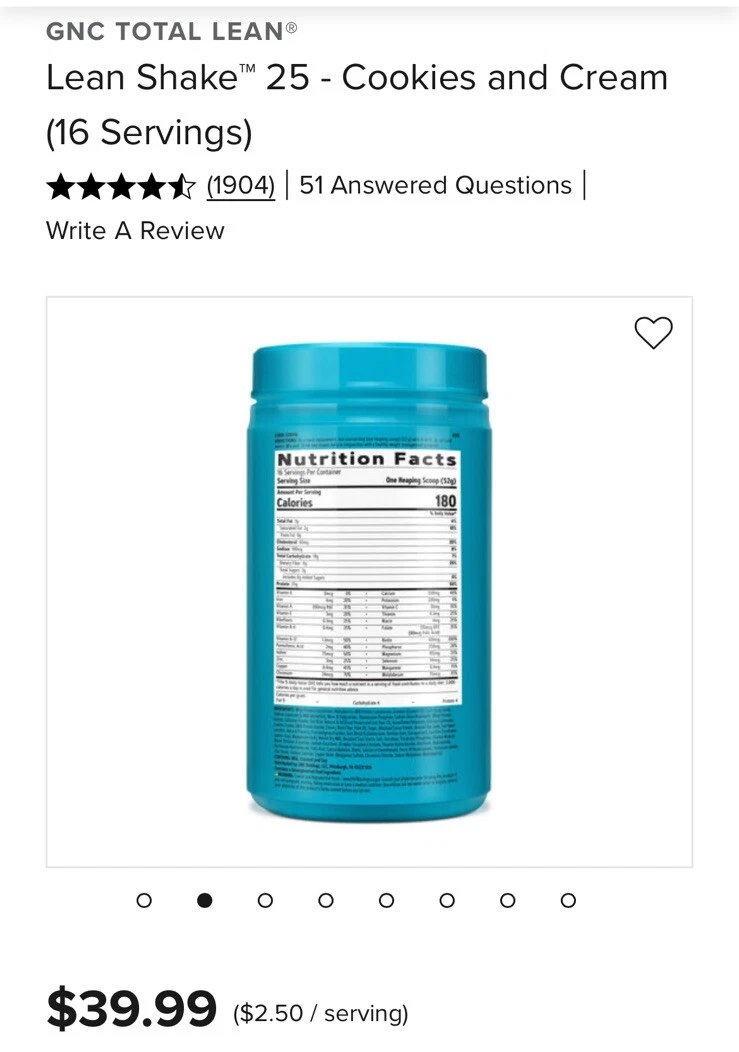Screen dimensions: 739x1052
Task: Write a review for Lean Shake 25
Action: tap(135, 231)
